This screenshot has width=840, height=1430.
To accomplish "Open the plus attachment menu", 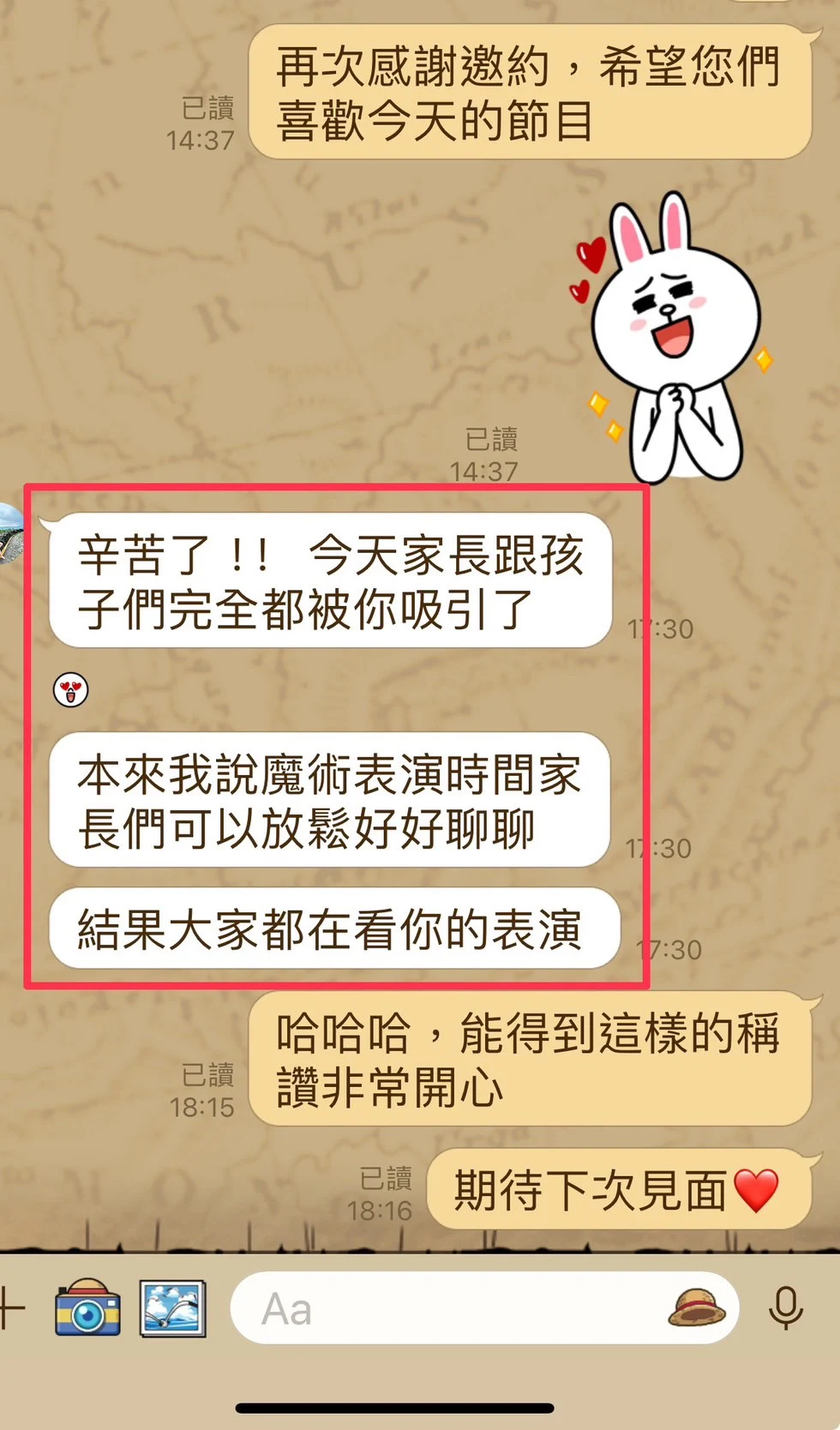I will click(10, 1308).
